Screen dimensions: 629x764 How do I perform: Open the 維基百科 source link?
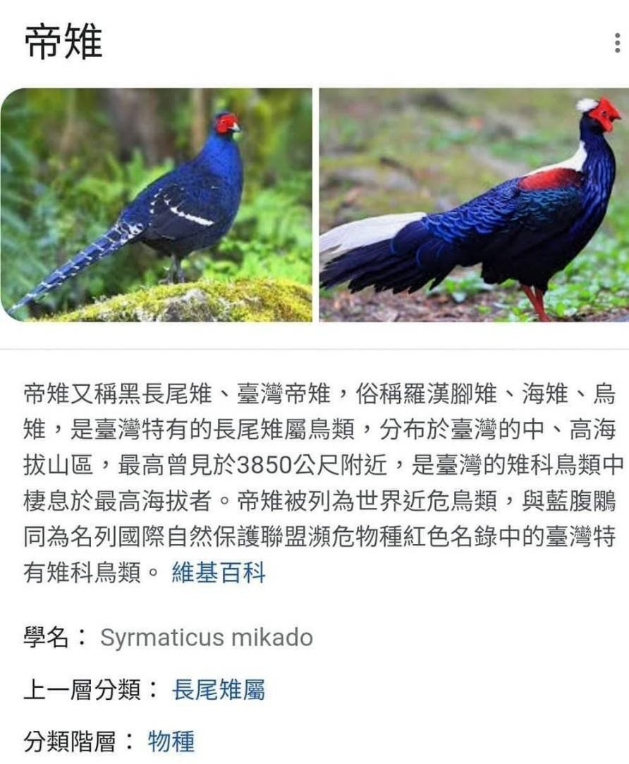pos(219,573)
